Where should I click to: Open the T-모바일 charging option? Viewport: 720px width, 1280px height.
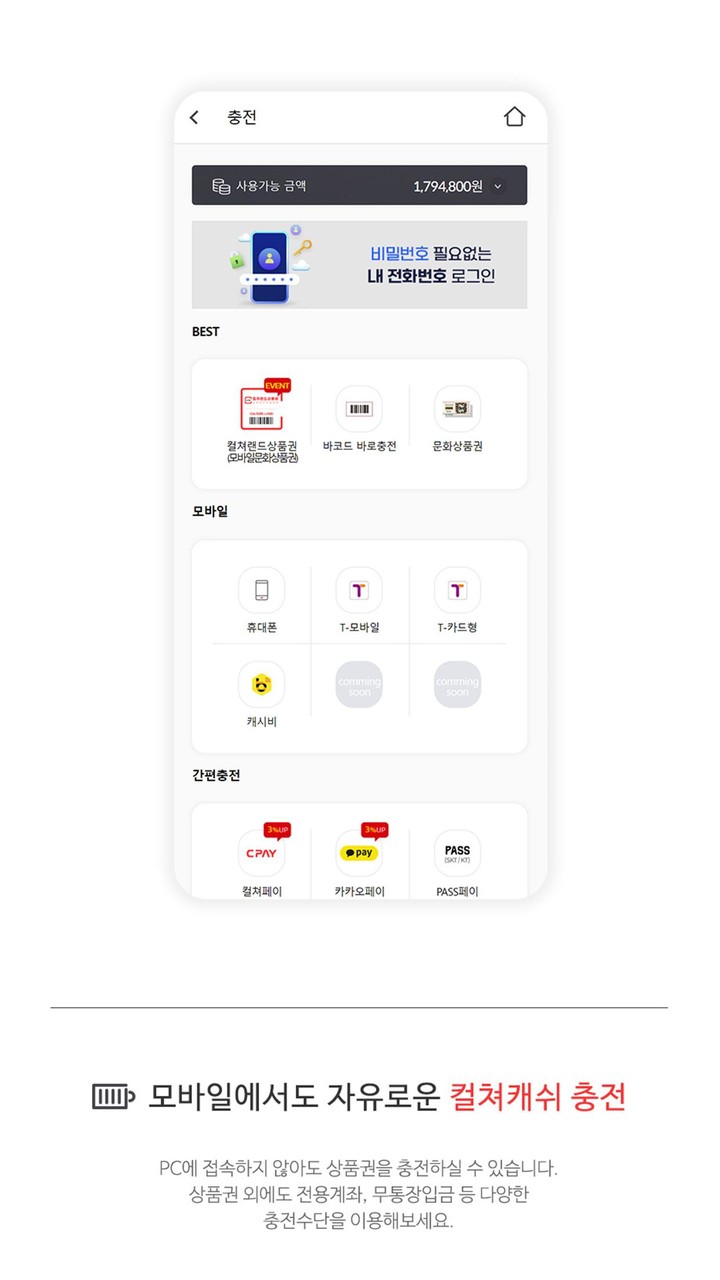359,590
